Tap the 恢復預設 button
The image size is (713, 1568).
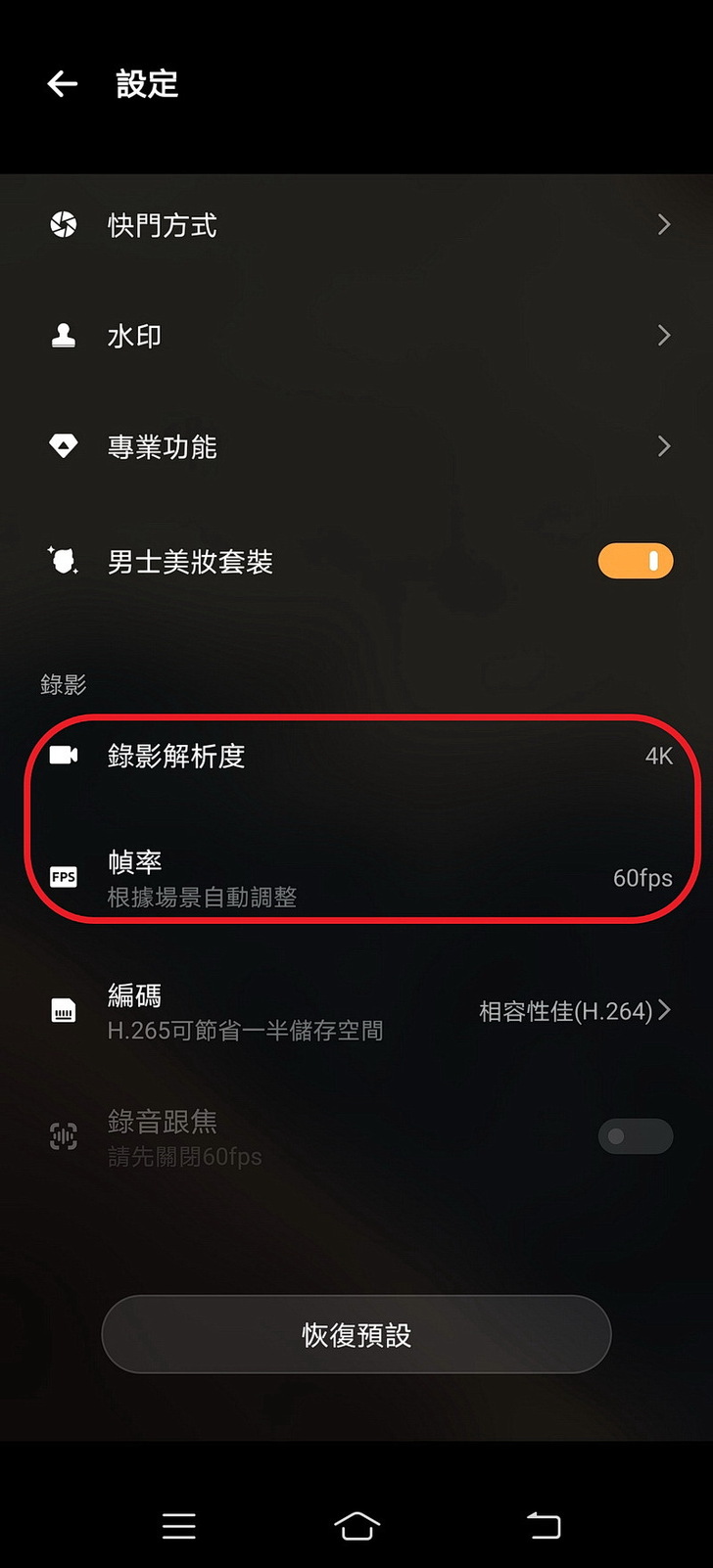point(356,1335)
